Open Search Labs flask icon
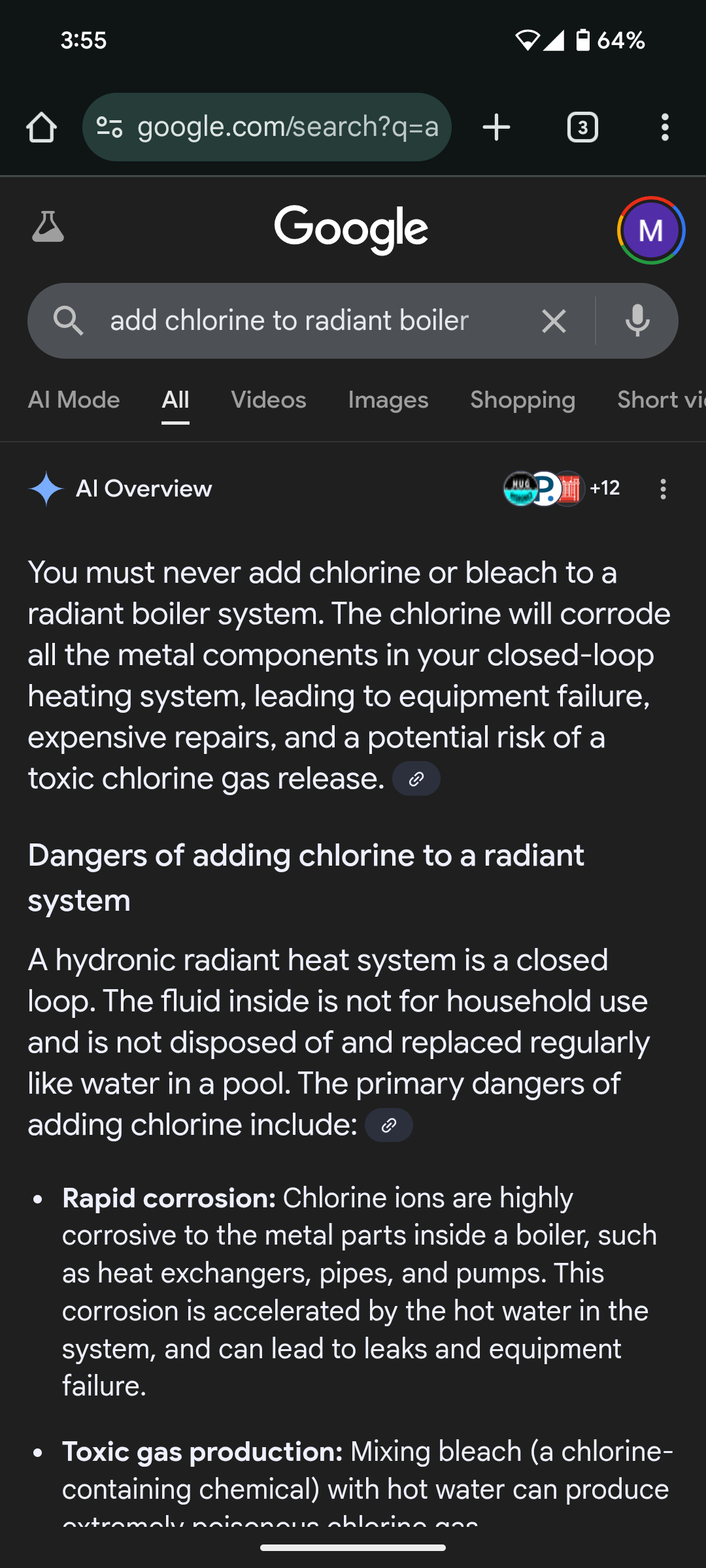This screenshot has width=706, height=1568. point(48,227)
